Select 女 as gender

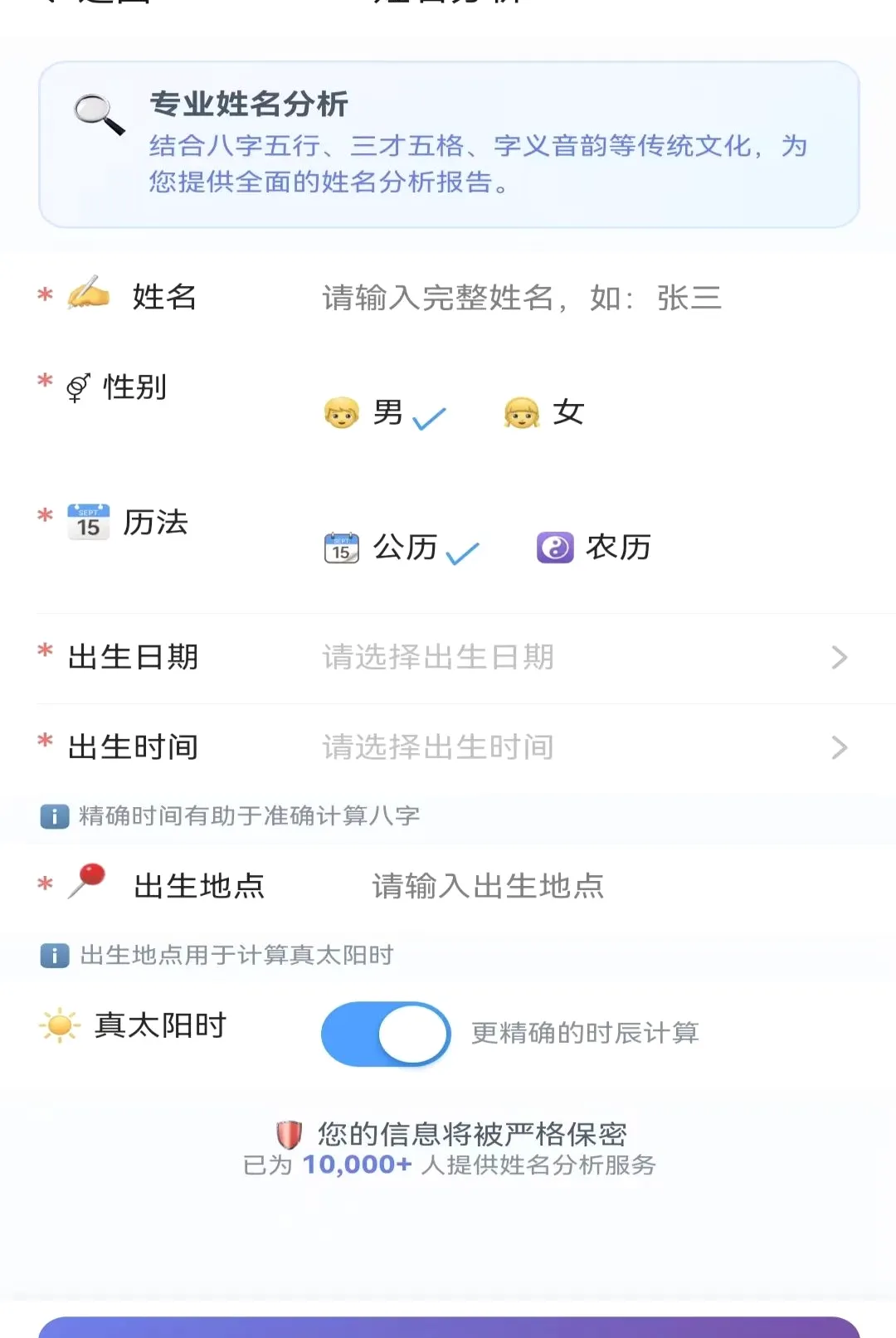[544, 412]
